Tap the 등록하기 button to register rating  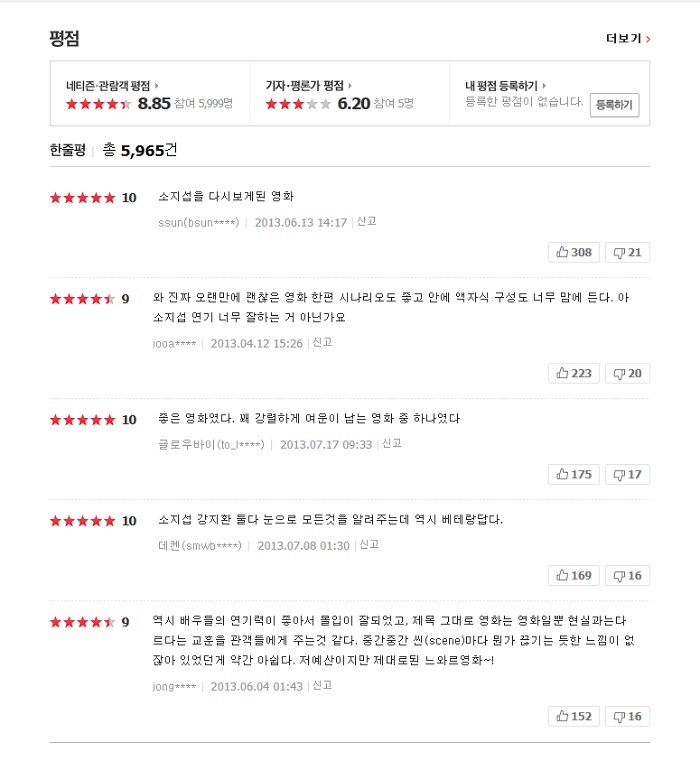click(614, 104)
